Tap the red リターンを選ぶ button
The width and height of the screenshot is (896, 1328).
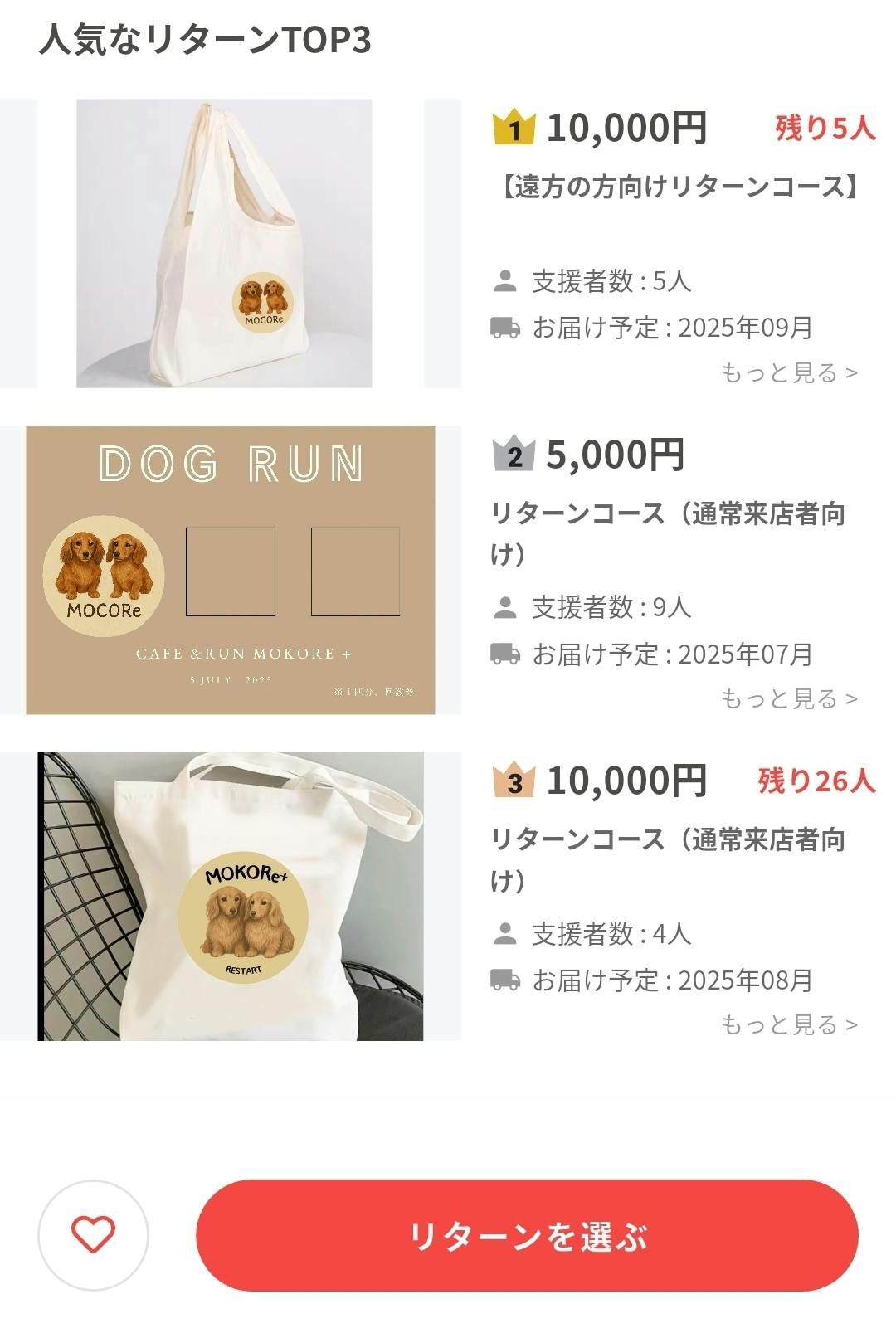tap(527, 1235)
